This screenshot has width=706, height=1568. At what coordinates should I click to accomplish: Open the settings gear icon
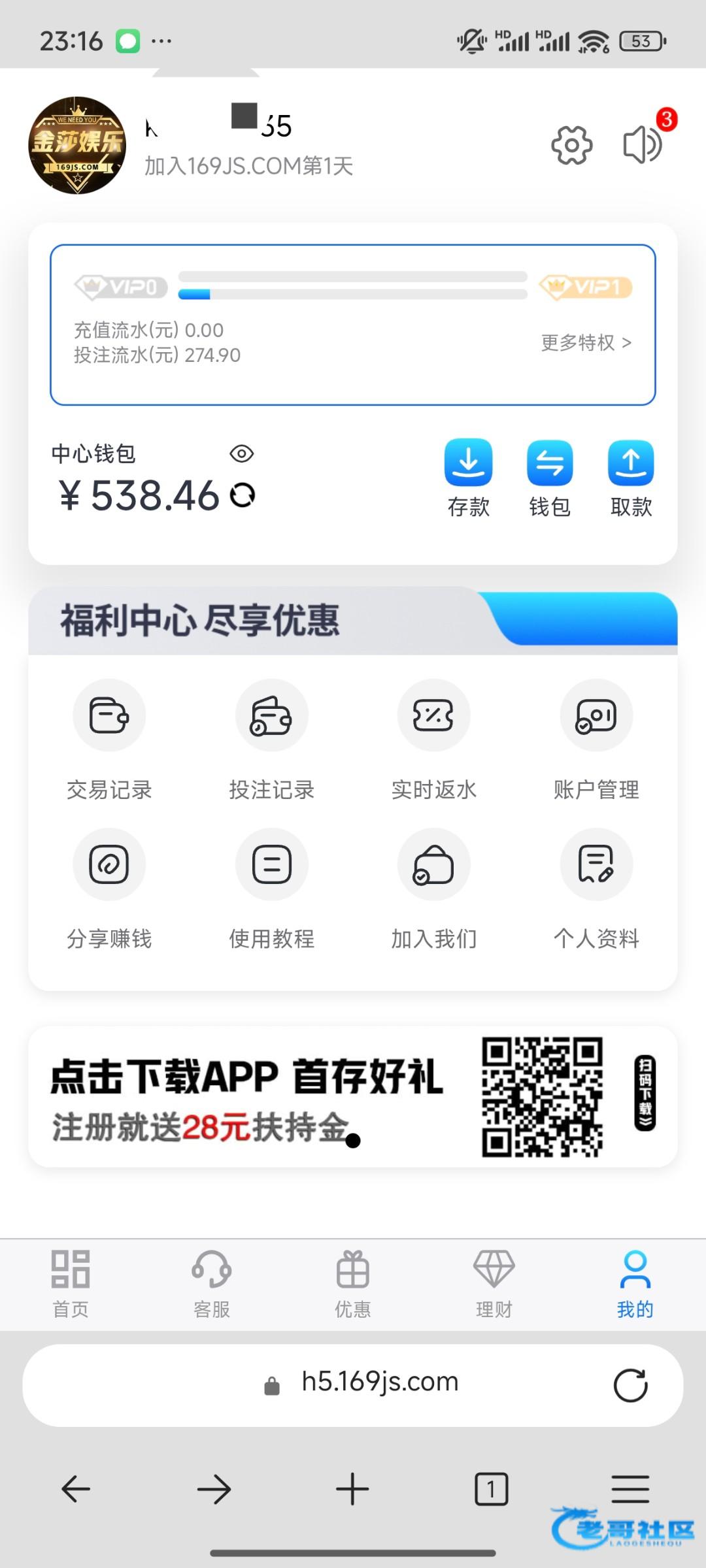[x=572, y=145]
